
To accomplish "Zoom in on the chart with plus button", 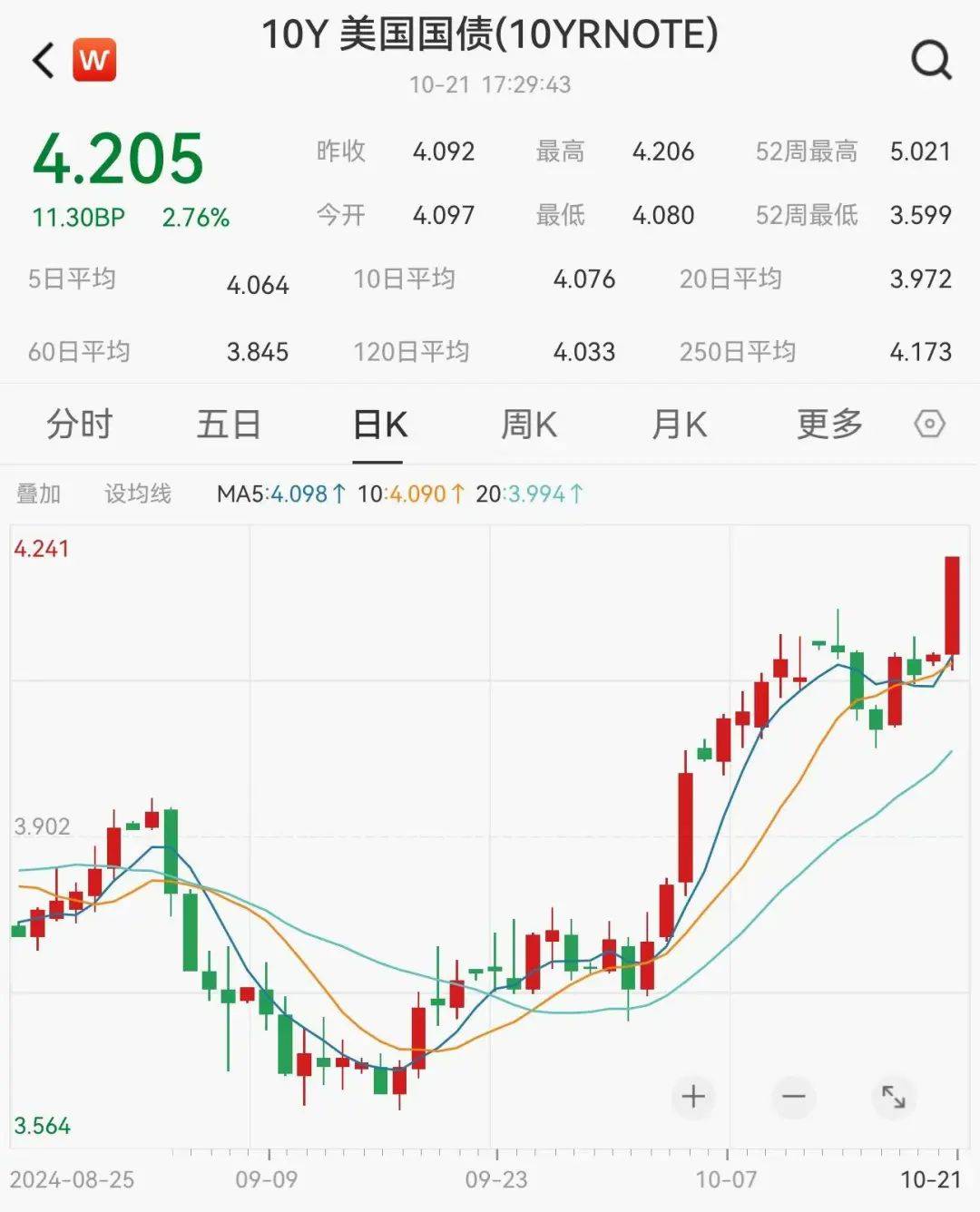I will coord(693,1097).
